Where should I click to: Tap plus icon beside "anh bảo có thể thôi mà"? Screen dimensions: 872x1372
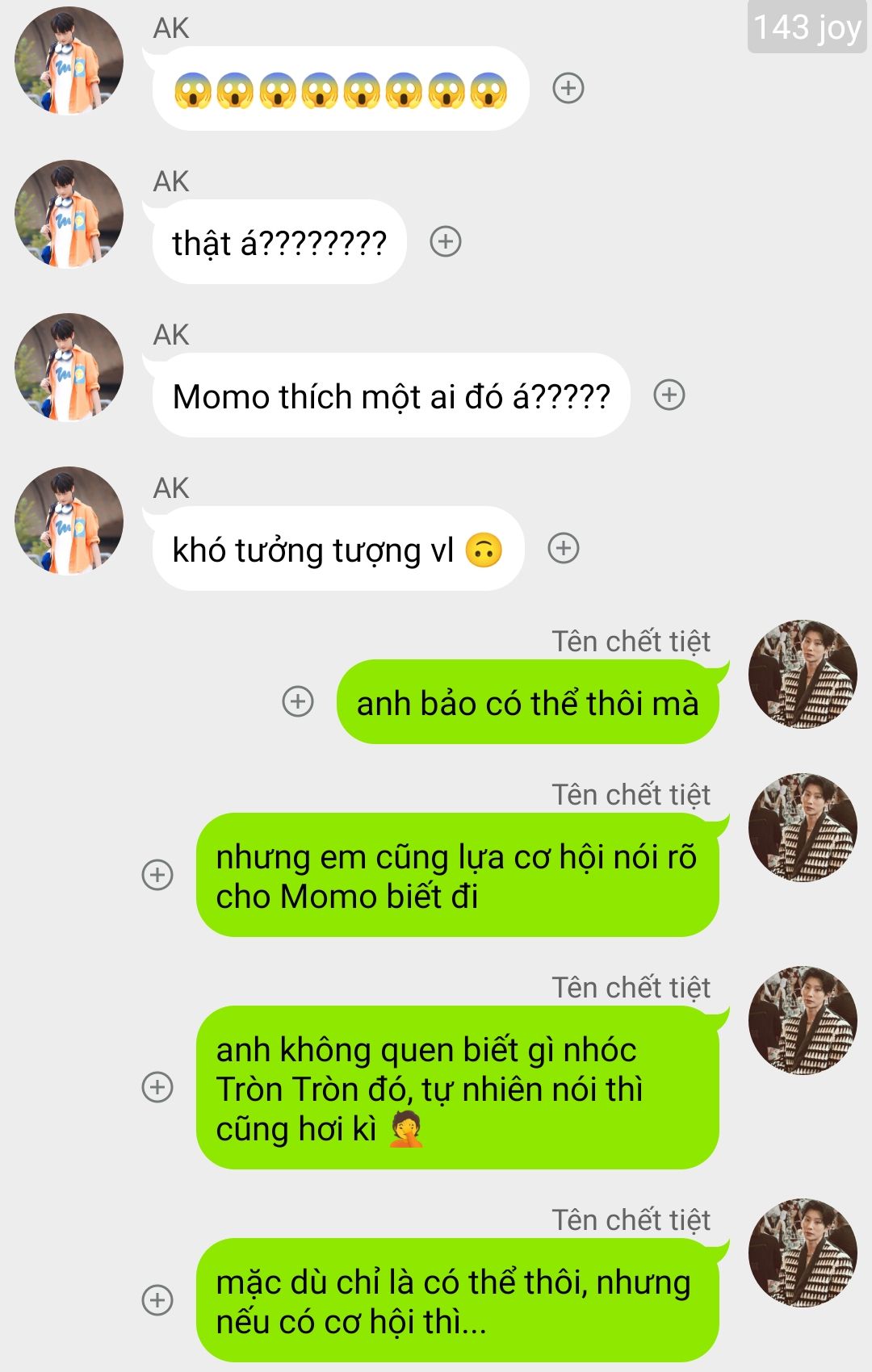pyautogui.click(x=298, y=701)
